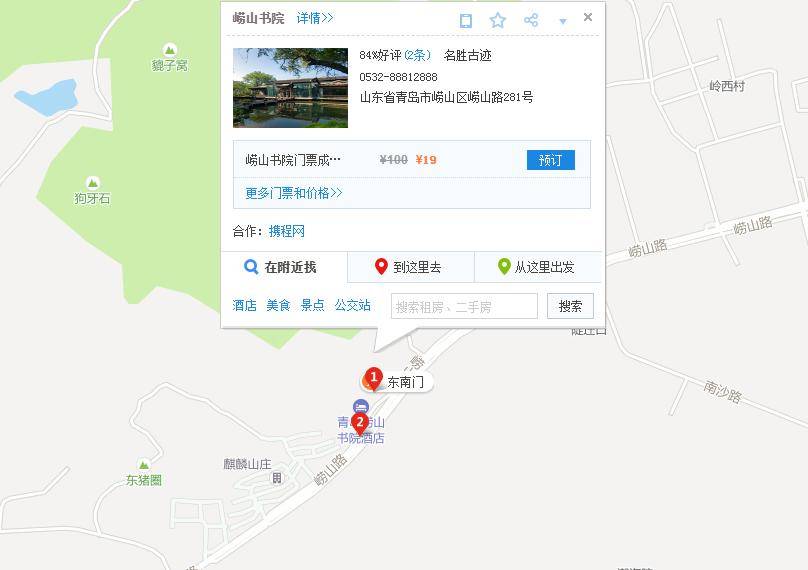
Task: Switch to the 在附近找 tab
Action: point(284,267)
